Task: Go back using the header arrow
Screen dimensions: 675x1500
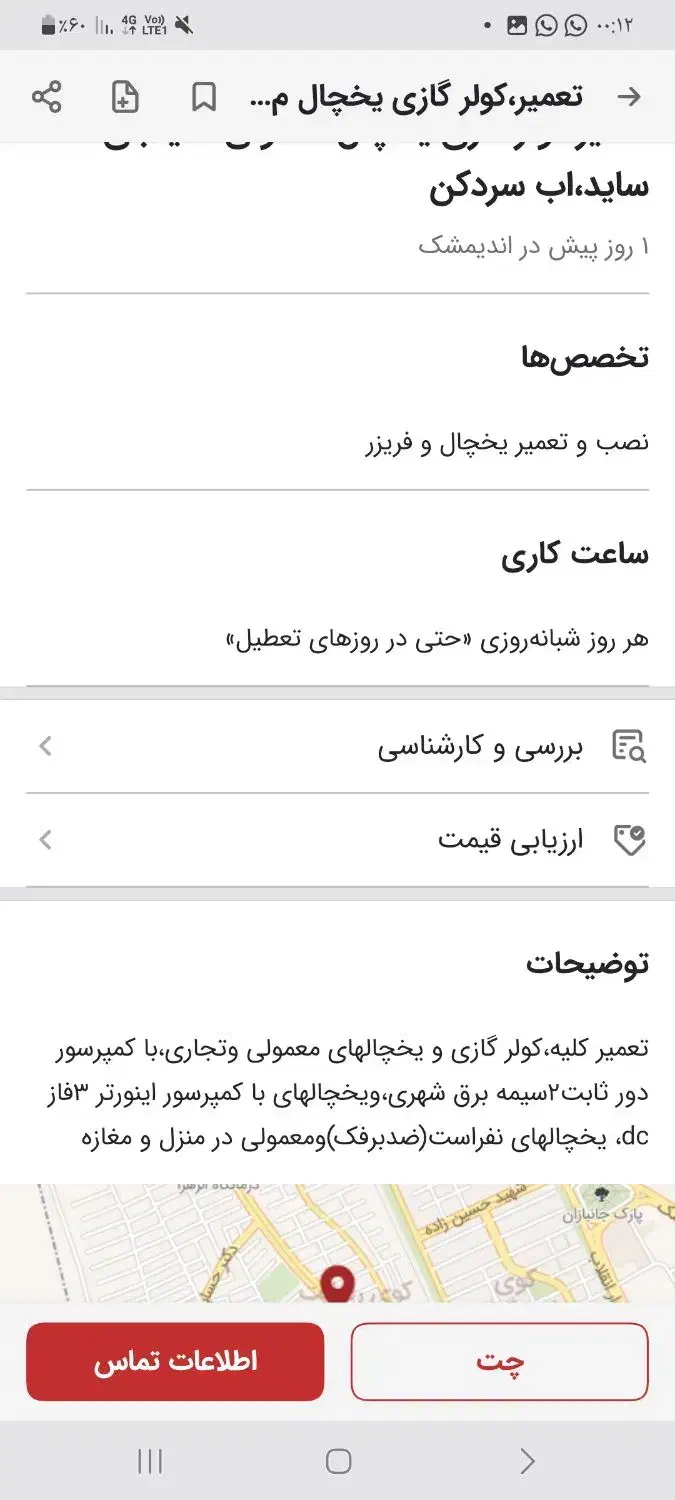Action: 629,97
